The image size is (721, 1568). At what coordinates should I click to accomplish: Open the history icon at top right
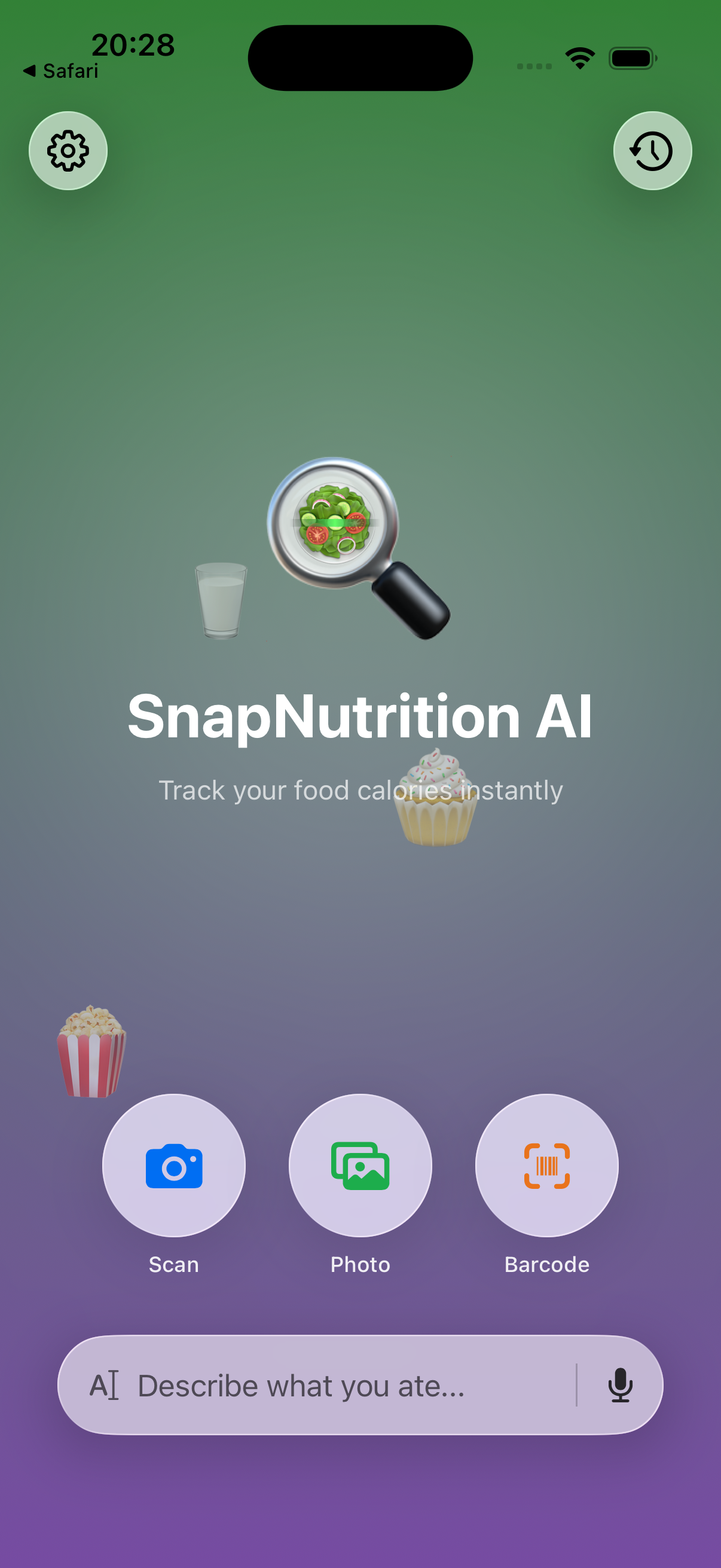coord(652,151)
